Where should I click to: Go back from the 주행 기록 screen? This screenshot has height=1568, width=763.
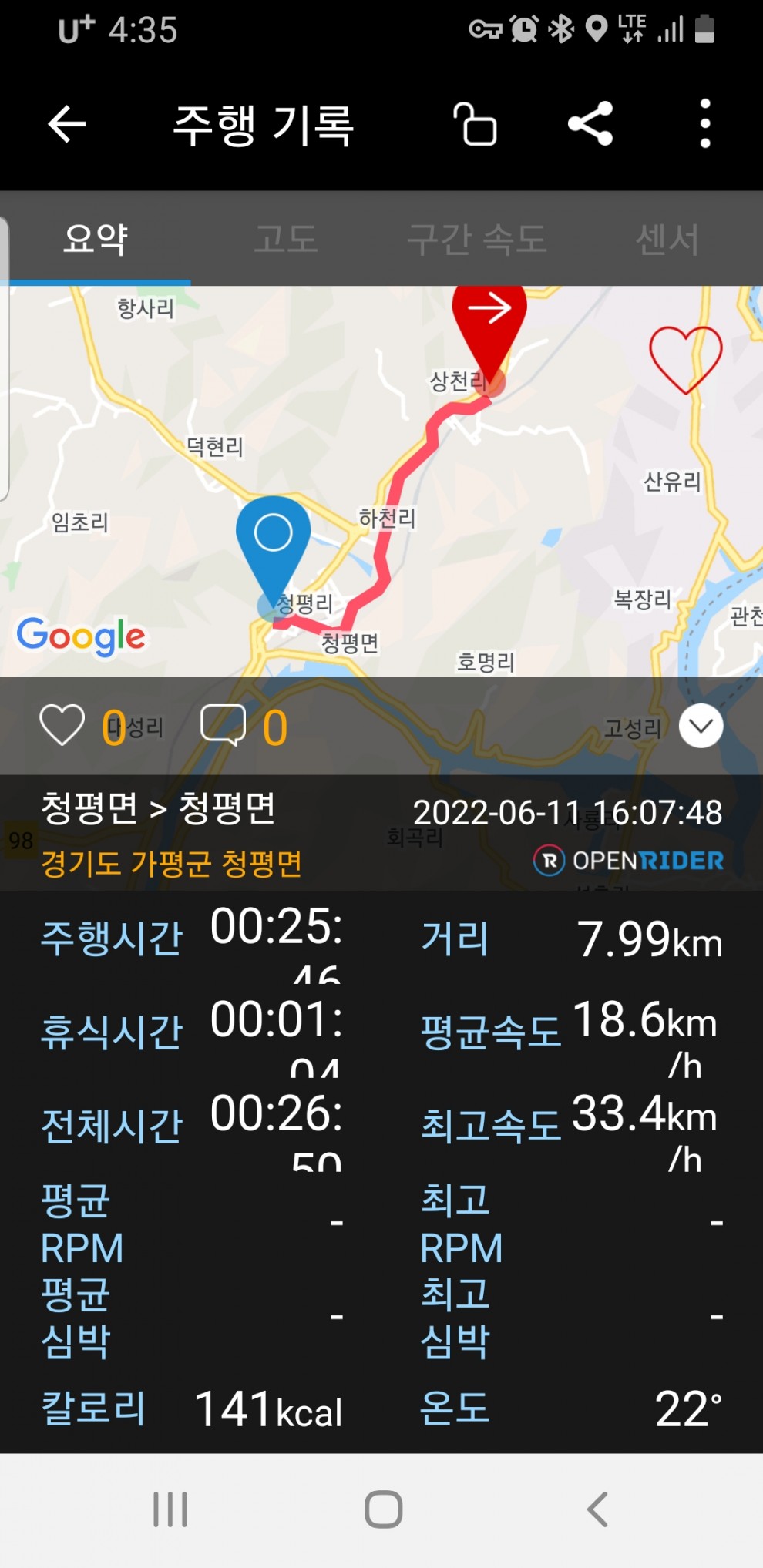[x=67, y=124]
